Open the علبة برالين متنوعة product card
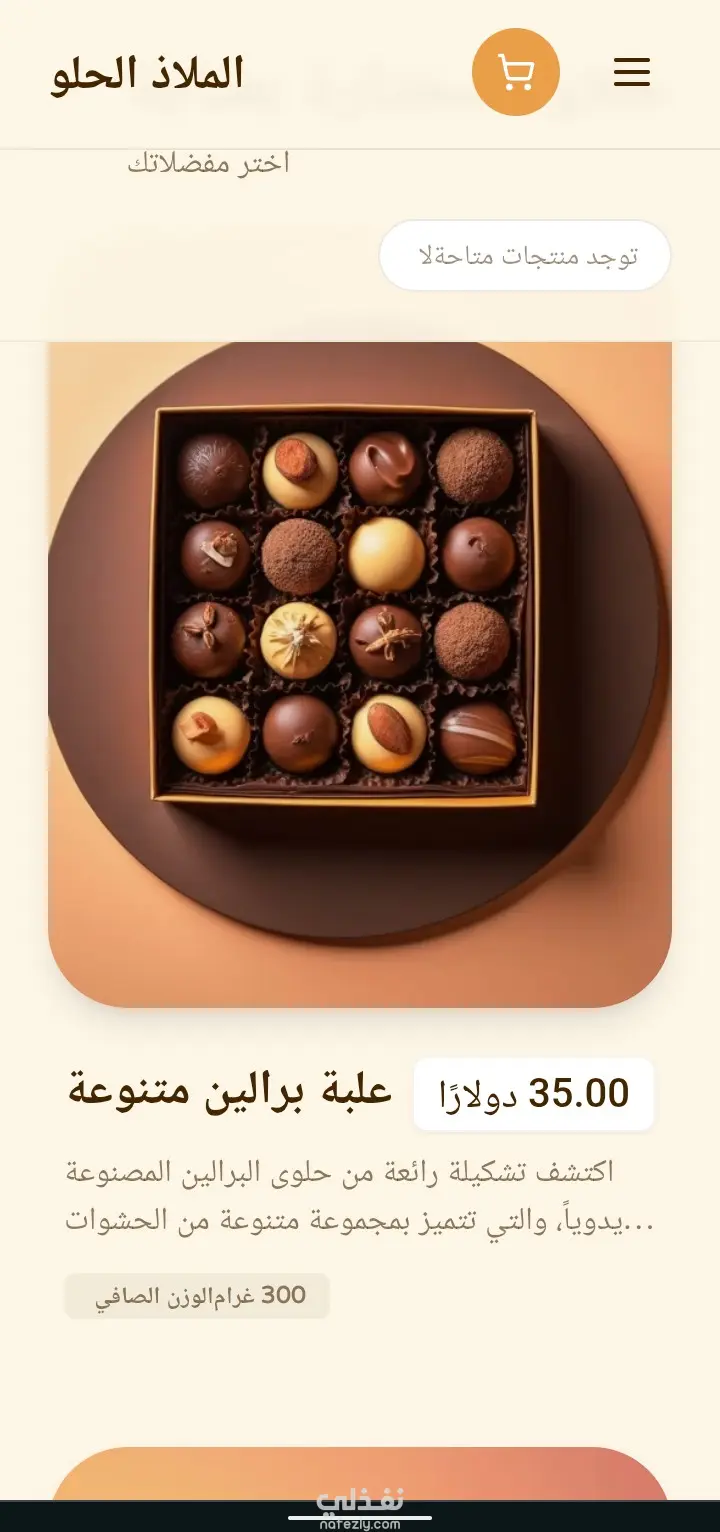720x1532 pixels. (x=359, y=674)
